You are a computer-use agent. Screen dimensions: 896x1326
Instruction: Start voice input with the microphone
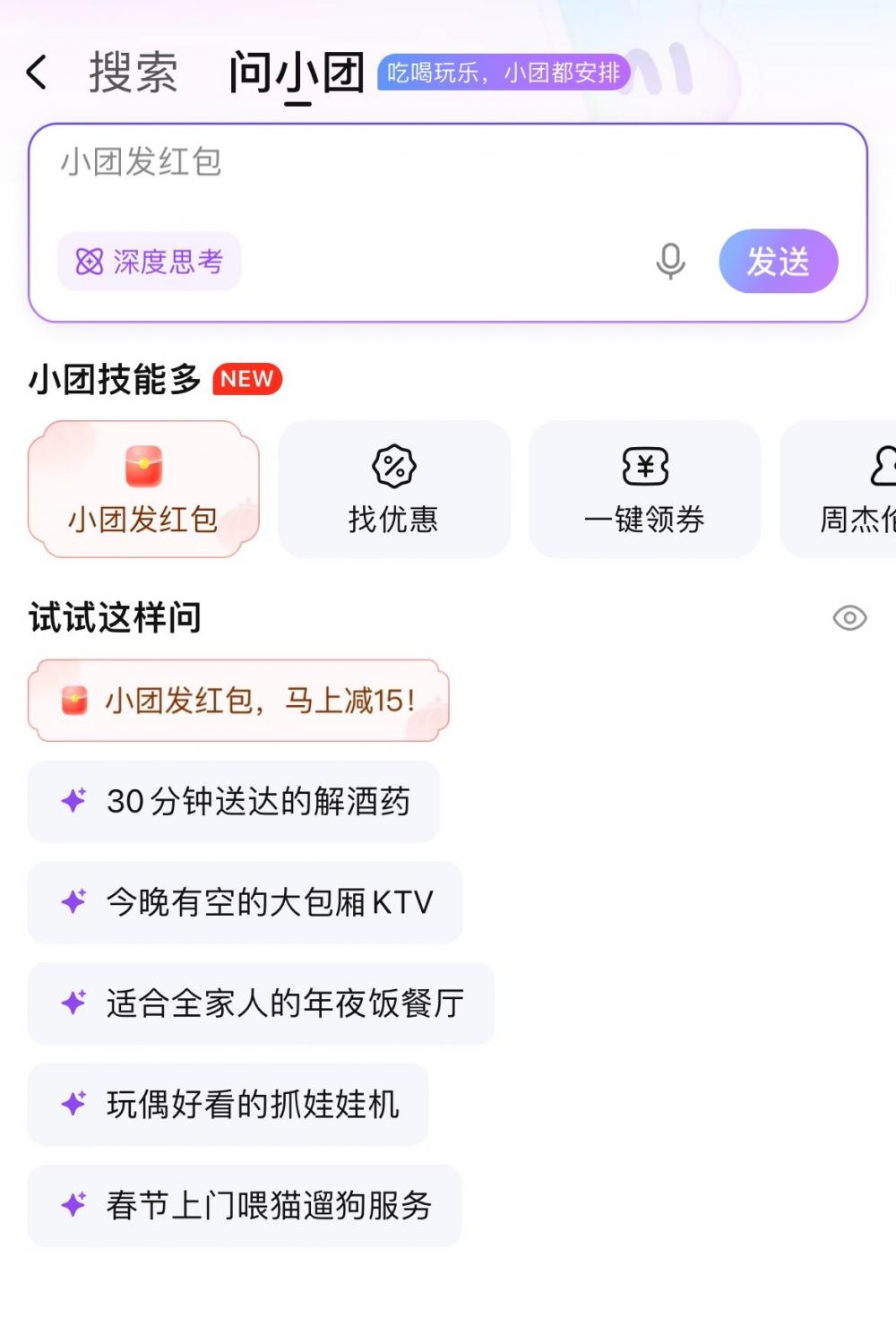670,261
